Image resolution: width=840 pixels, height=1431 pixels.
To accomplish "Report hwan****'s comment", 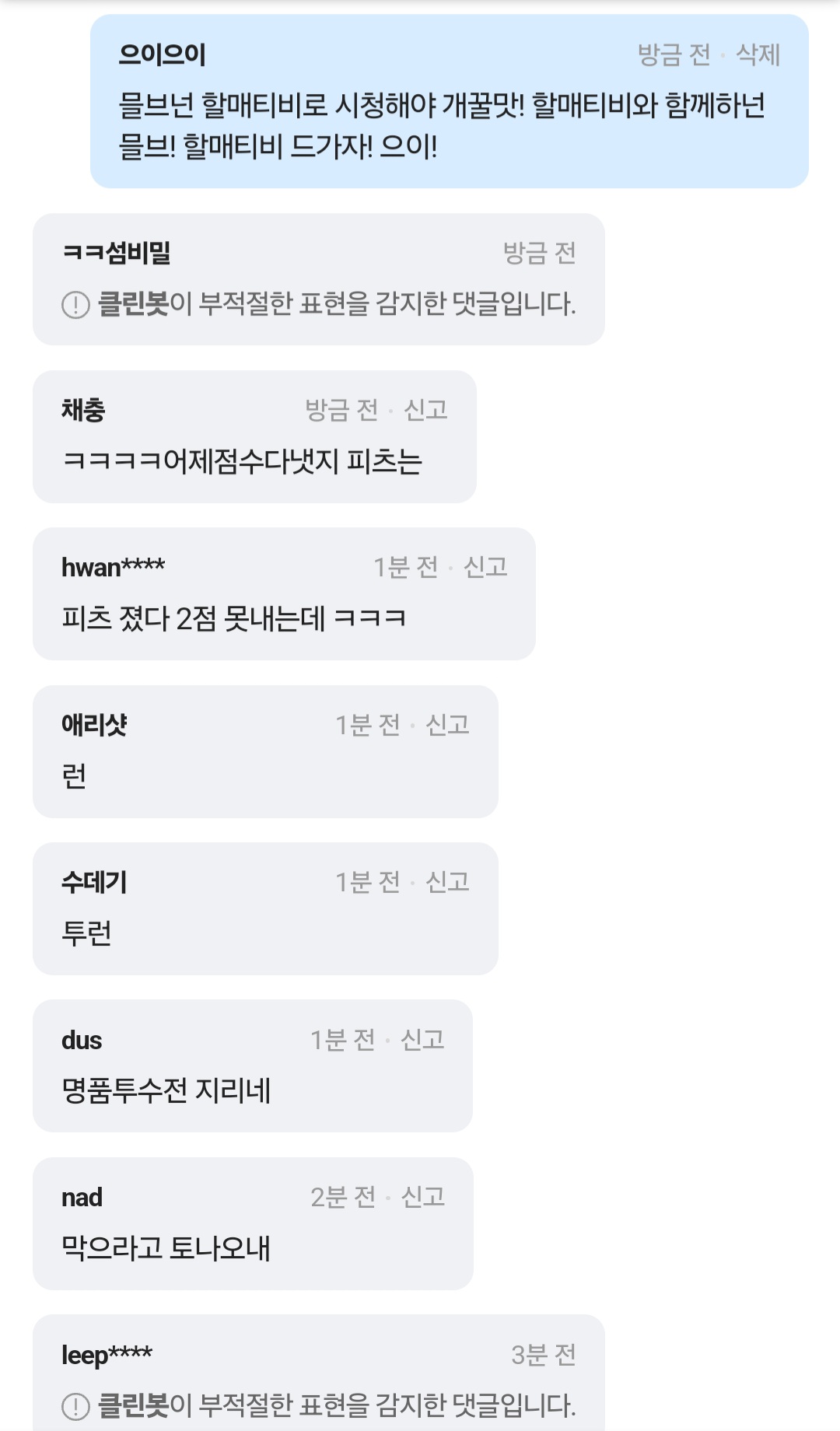I will (485, 567).
